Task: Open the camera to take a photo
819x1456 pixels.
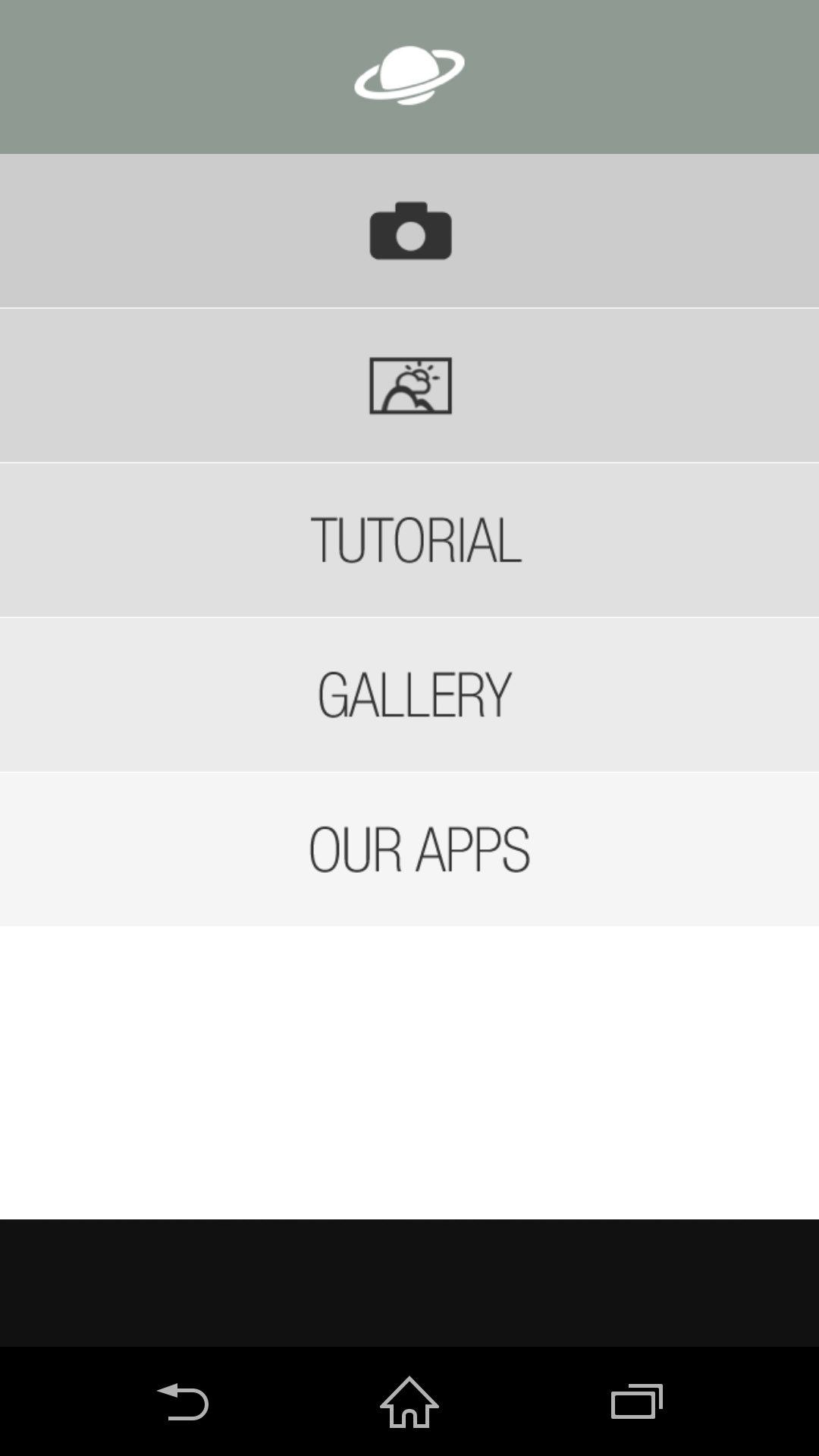Action: pyautogui.click(x=409, y=231)
